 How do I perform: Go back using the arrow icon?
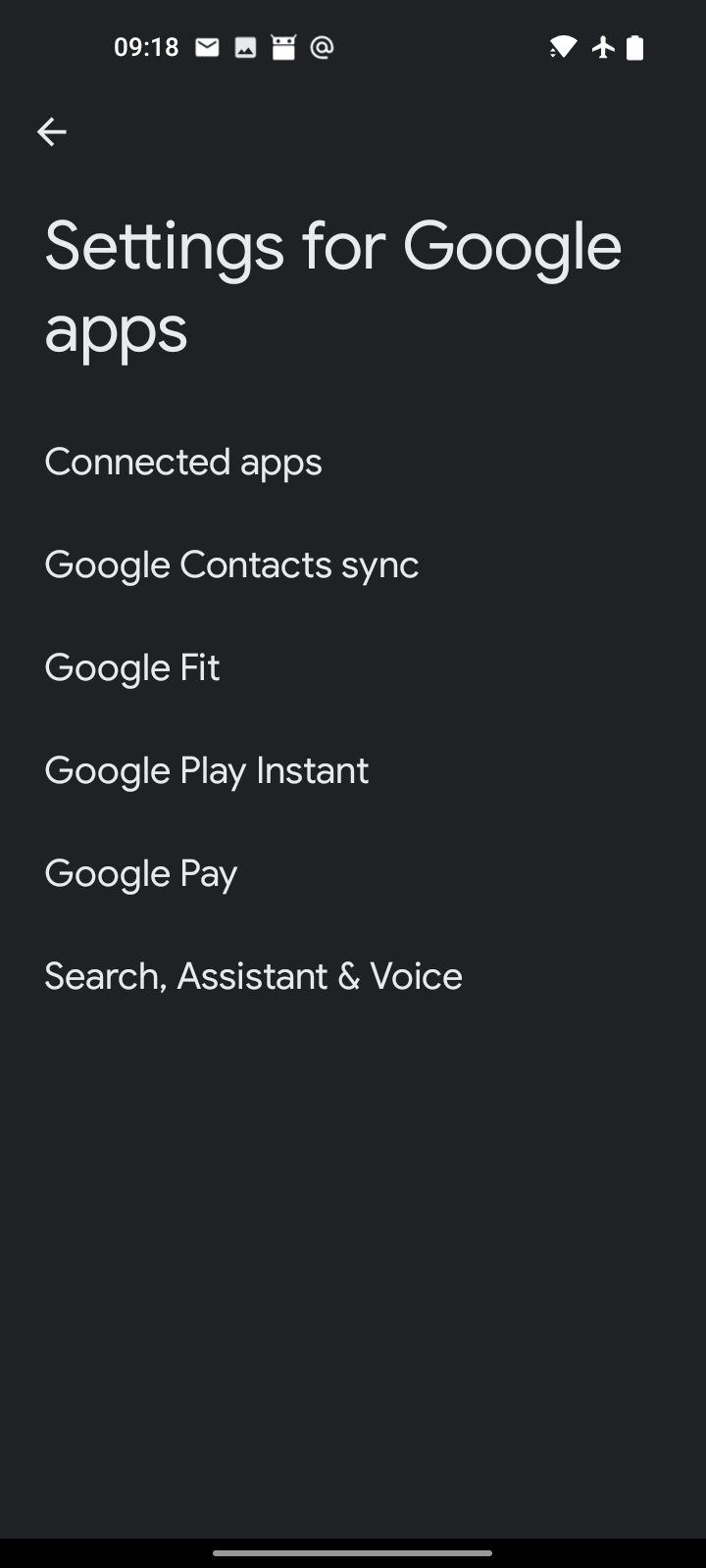[x=52, y=132]
